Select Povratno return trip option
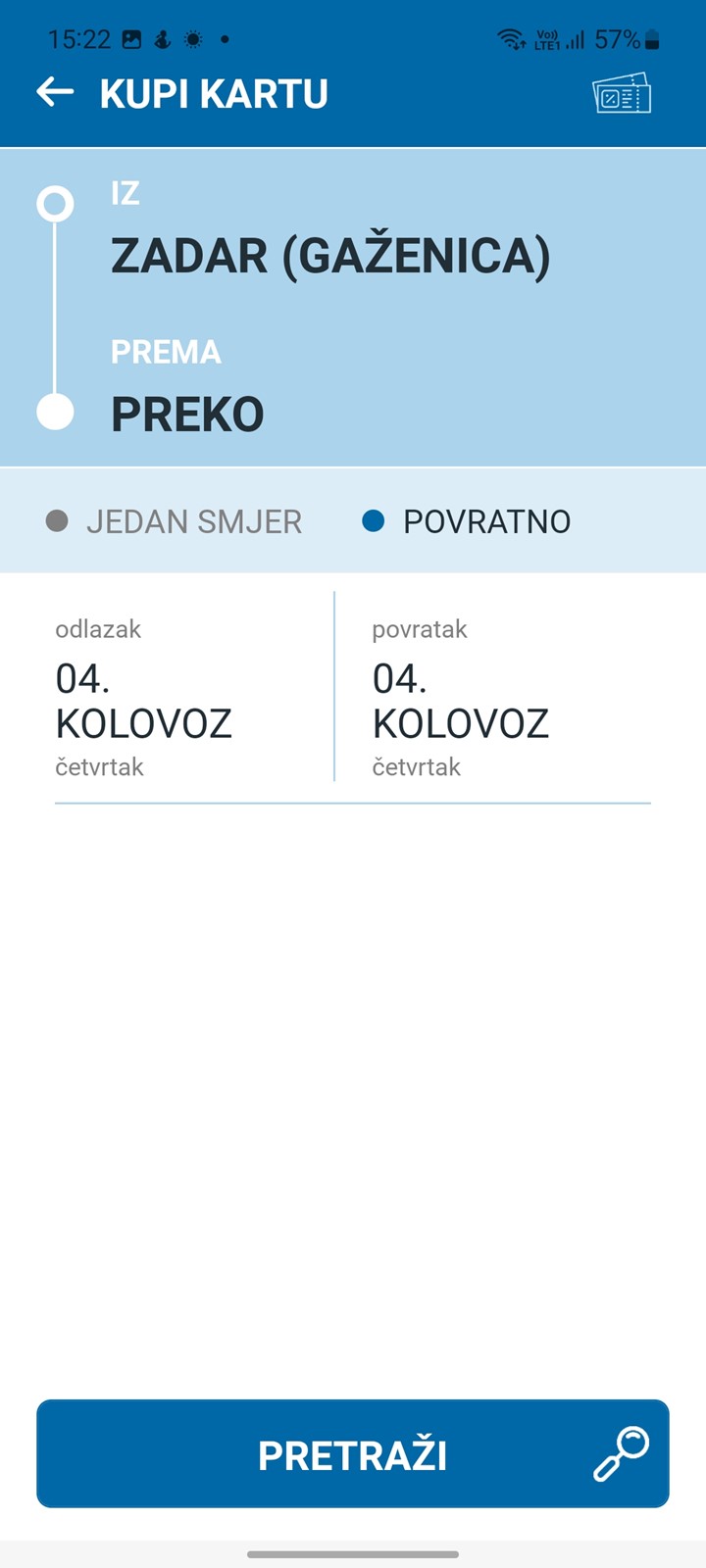Image resolution: width=706 pixels, height=1568 pixels. 467,521
